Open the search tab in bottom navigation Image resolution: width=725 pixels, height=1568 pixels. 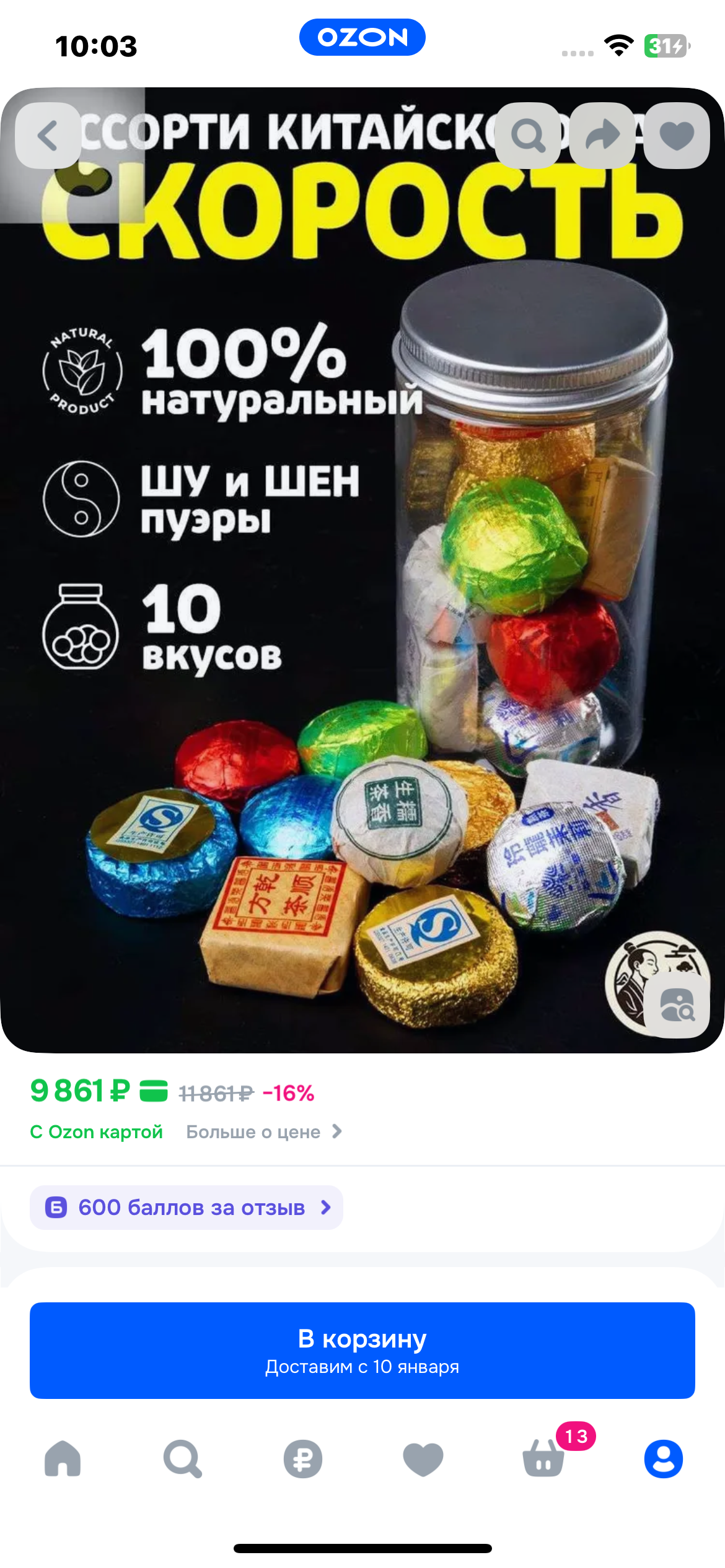(182, 1458)
